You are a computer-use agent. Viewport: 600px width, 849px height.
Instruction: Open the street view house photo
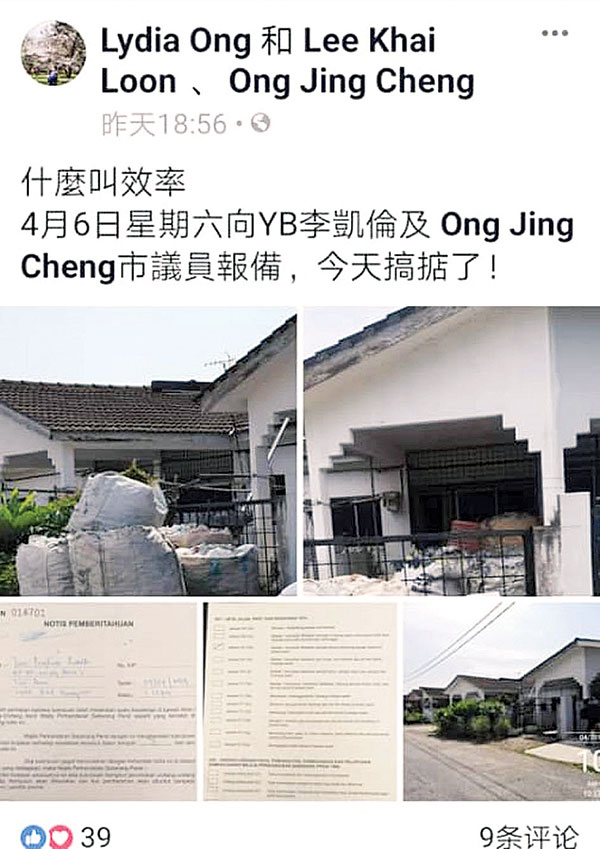pyautogui.click(x=502, y=701)
